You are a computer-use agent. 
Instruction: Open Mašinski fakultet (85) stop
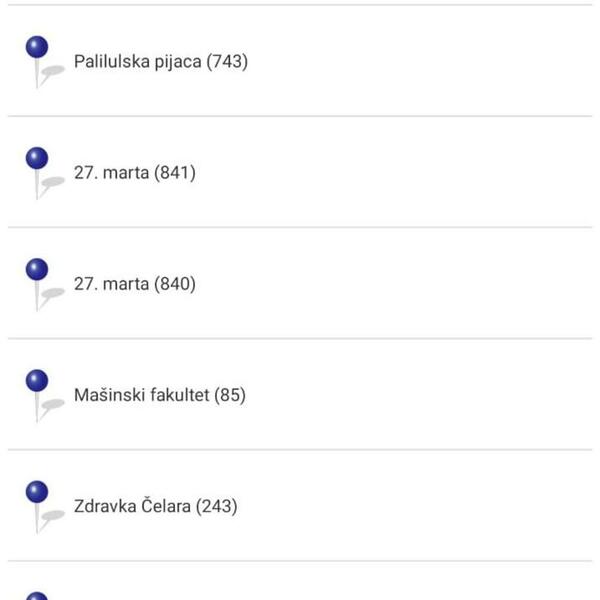click(160, 395)
